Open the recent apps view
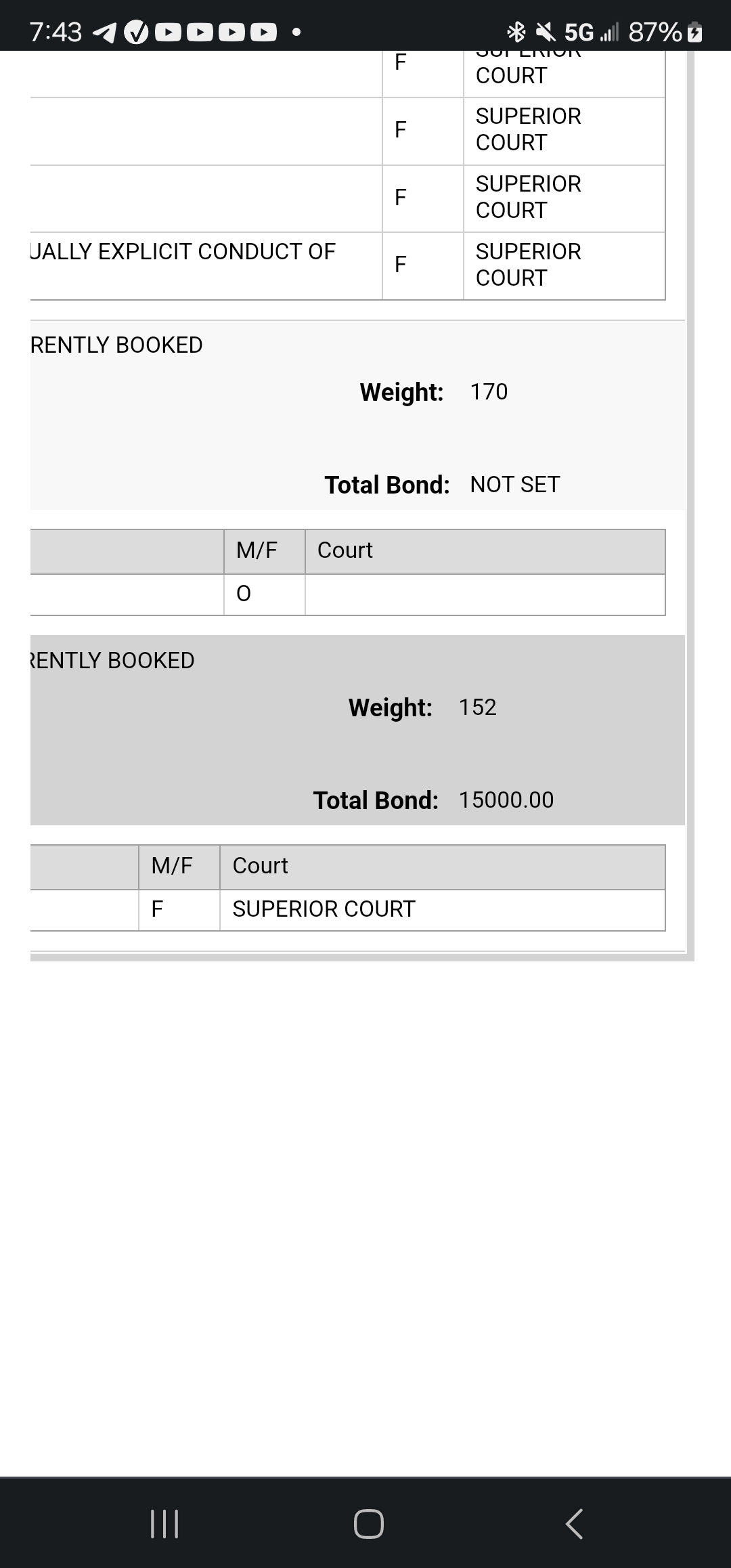731x1568 pixels. click(x=164, y=1524)
